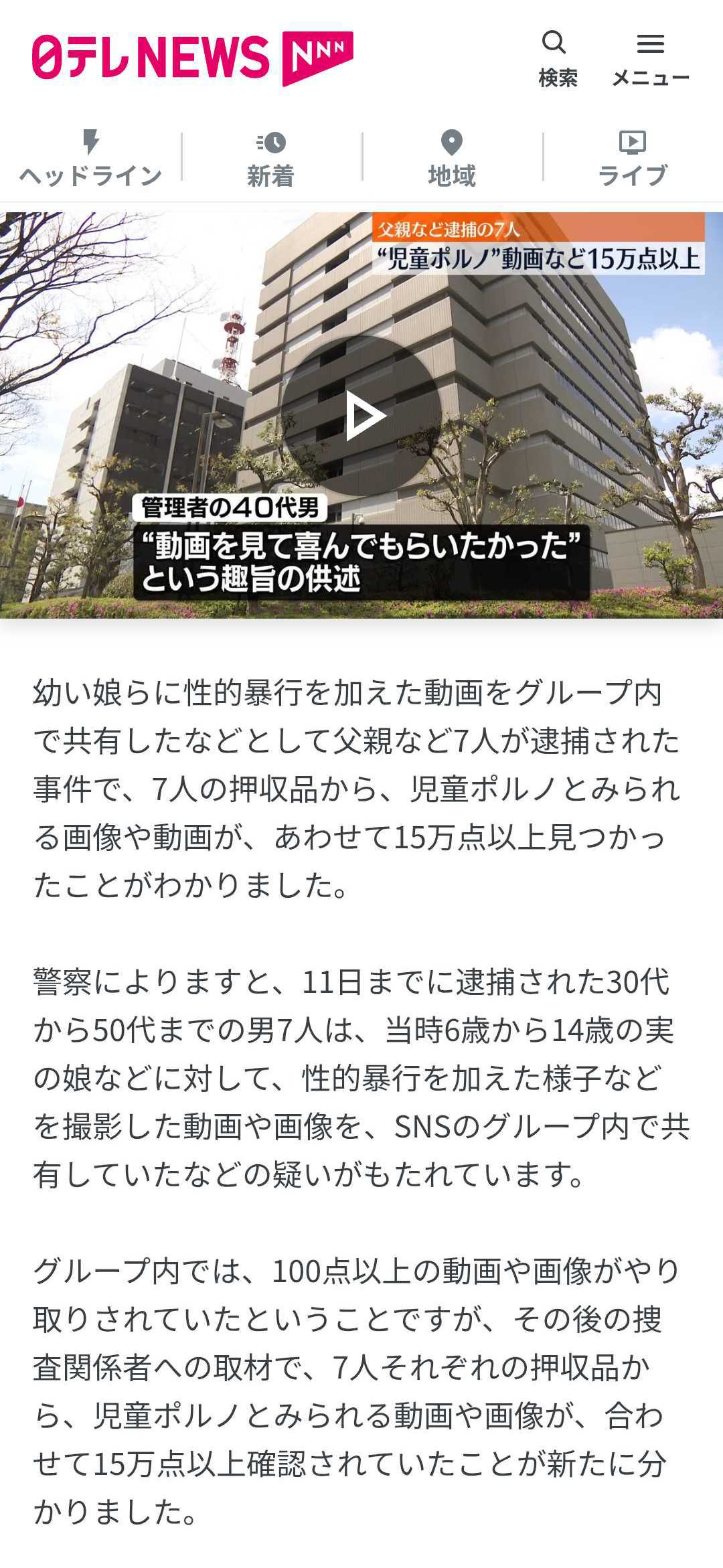This screenshot has width=723, height=1568.
Task: Switch to the 地域 tab
Action: click(452, 158)
